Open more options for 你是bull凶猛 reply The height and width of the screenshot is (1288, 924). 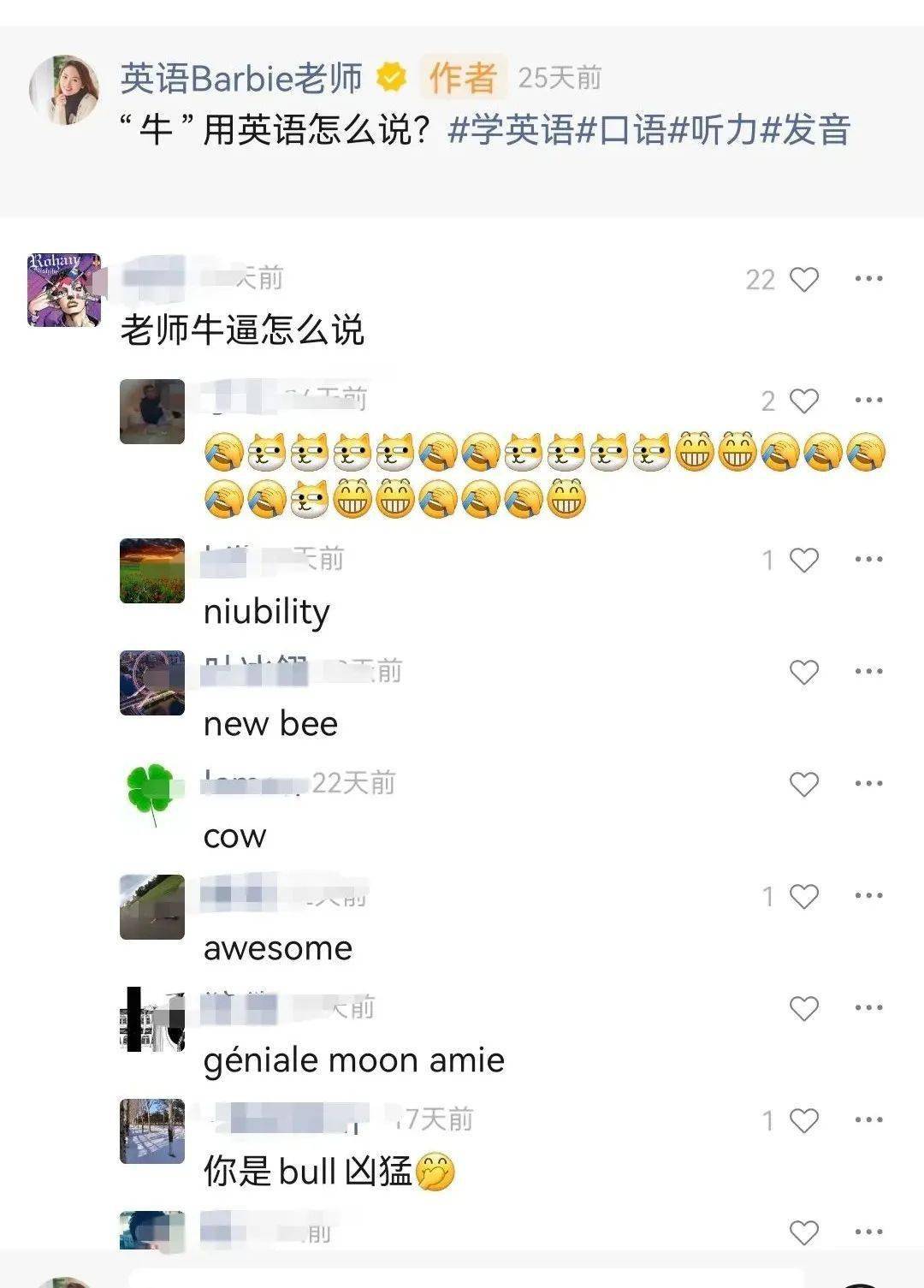(x=868, y=1120)
